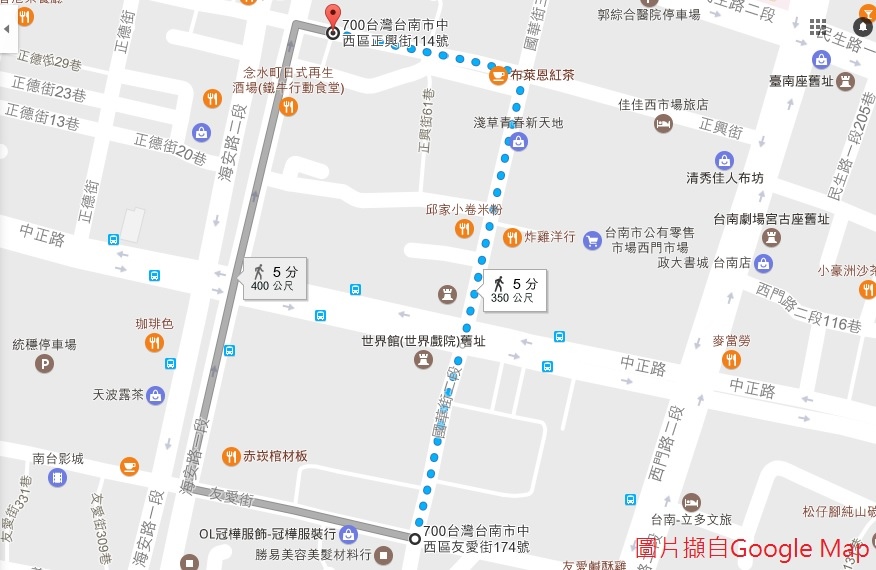Image resolution: width=876 pixels, height=570 pixels.
Task: View 南台影城 cinema marker
Action: (56, 477)
